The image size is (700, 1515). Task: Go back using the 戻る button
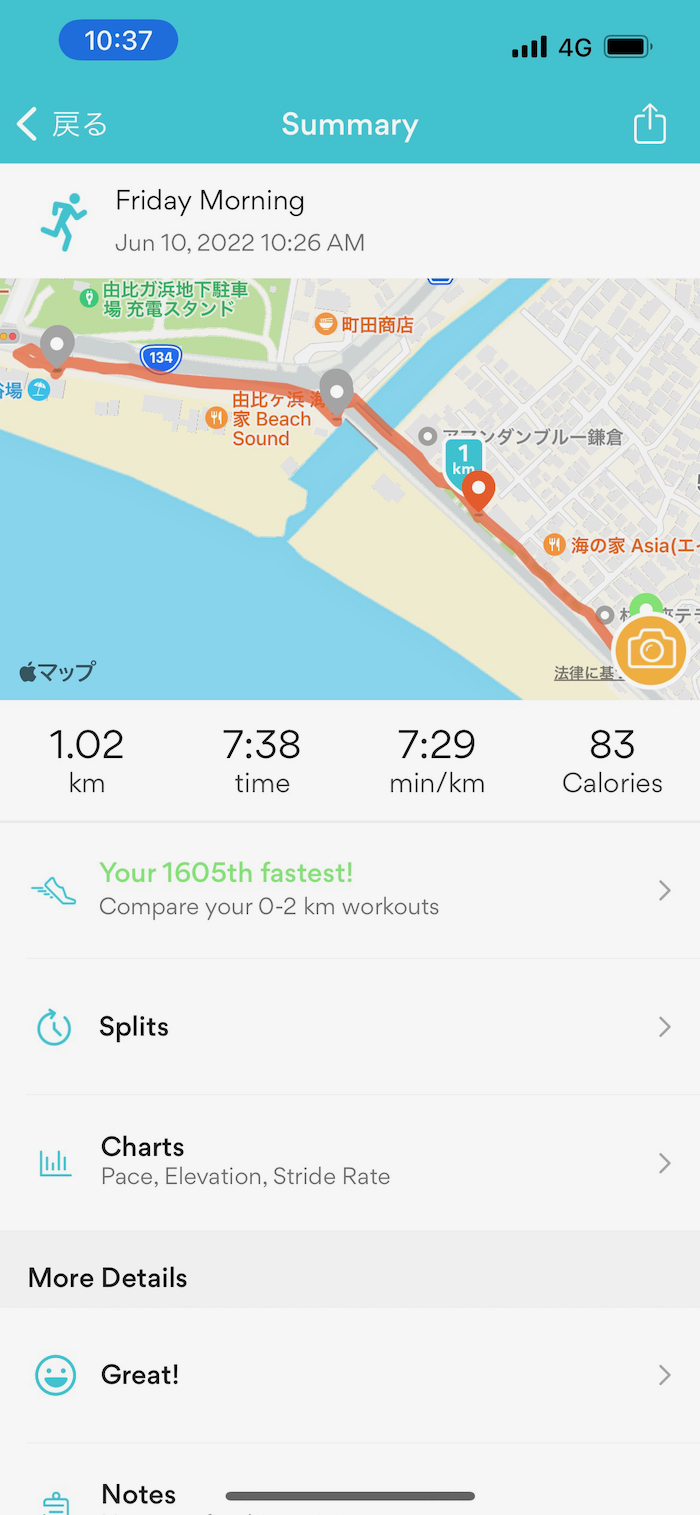tap(62, 125)
